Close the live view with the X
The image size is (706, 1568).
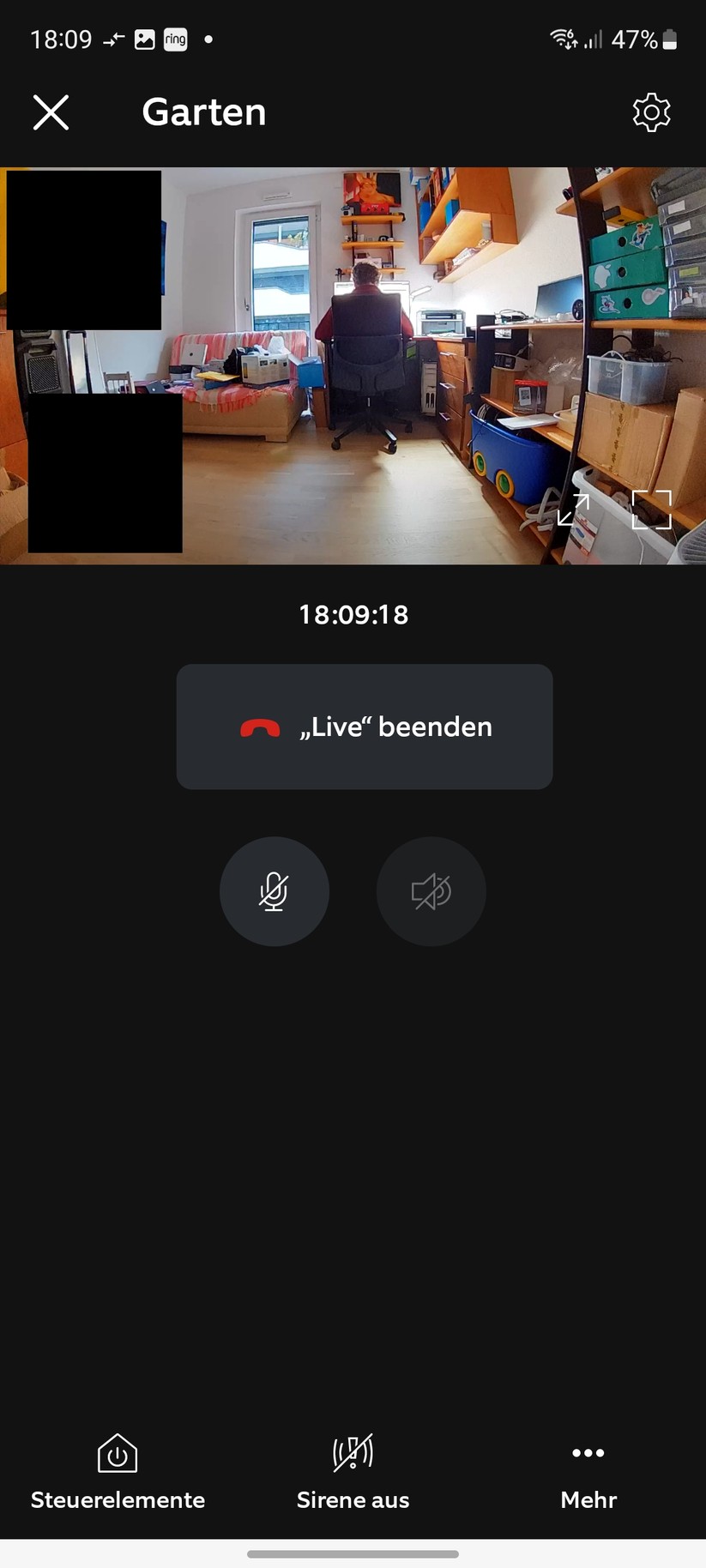pos(51,112)
